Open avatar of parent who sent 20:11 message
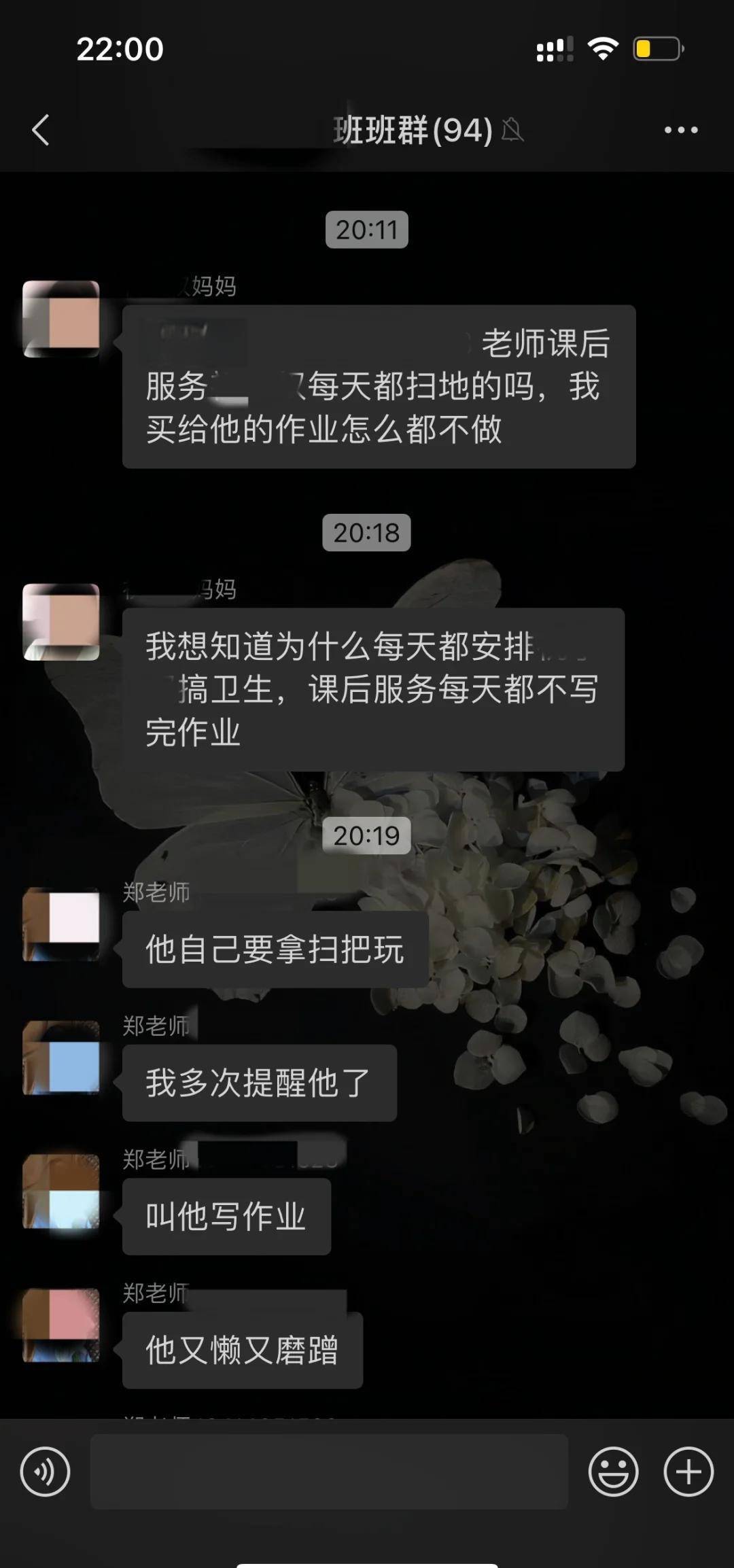The image size is (734, 1568). pos(61,319)
